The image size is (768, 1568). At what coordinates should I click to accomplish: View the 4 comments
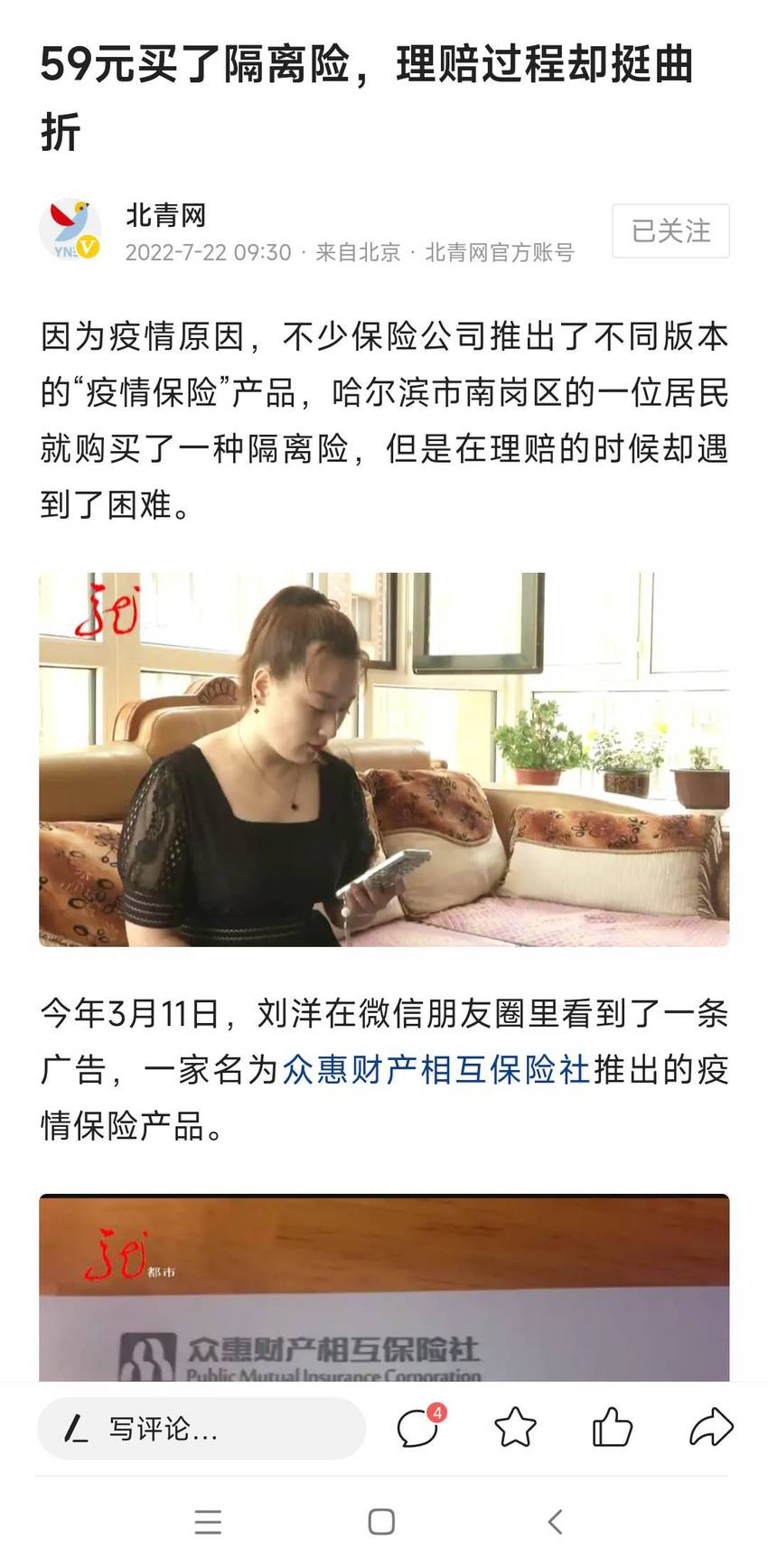(x=420, y=1427)
